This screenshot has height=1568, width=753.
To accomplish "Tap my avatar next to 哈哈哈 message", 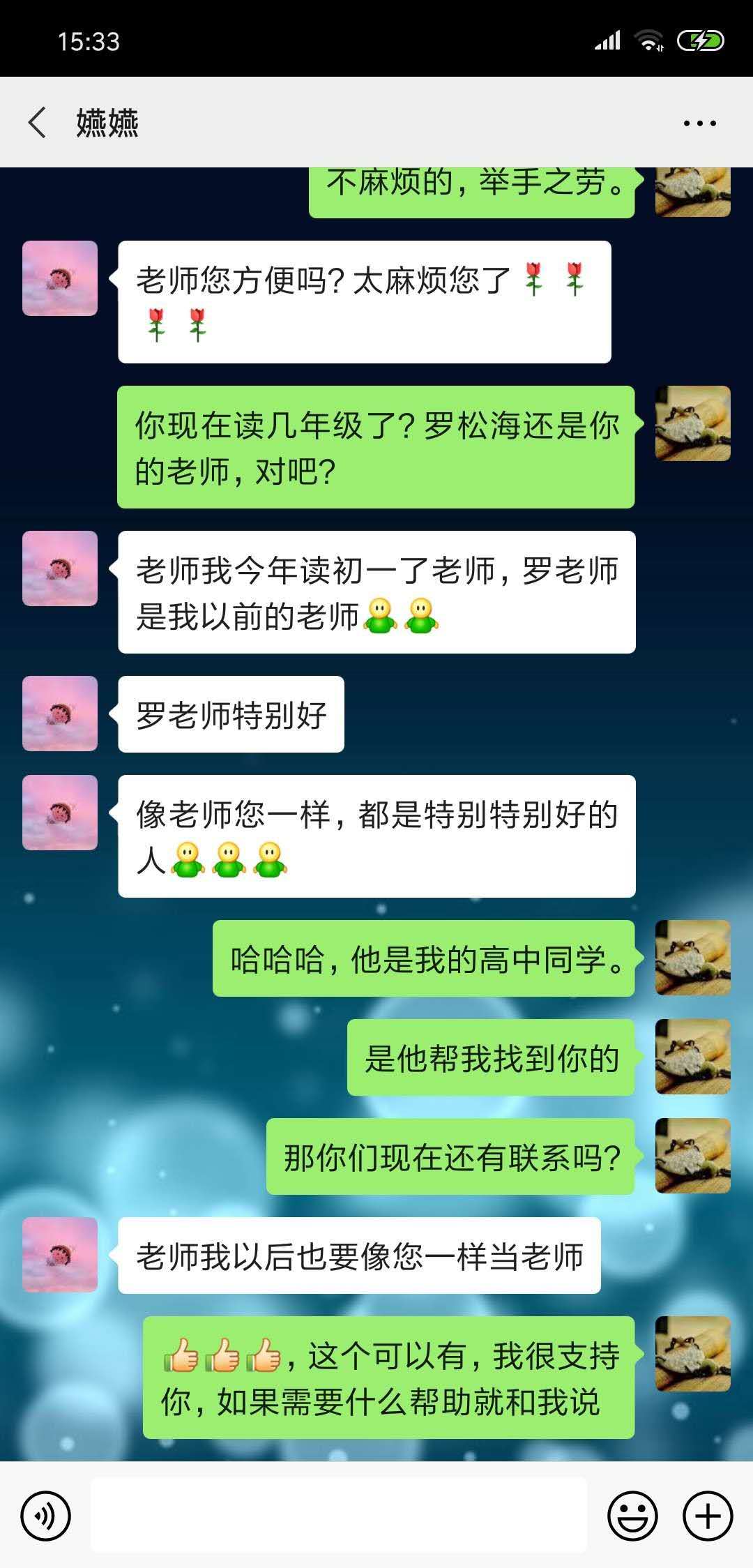I will click(x=692, y=957).
